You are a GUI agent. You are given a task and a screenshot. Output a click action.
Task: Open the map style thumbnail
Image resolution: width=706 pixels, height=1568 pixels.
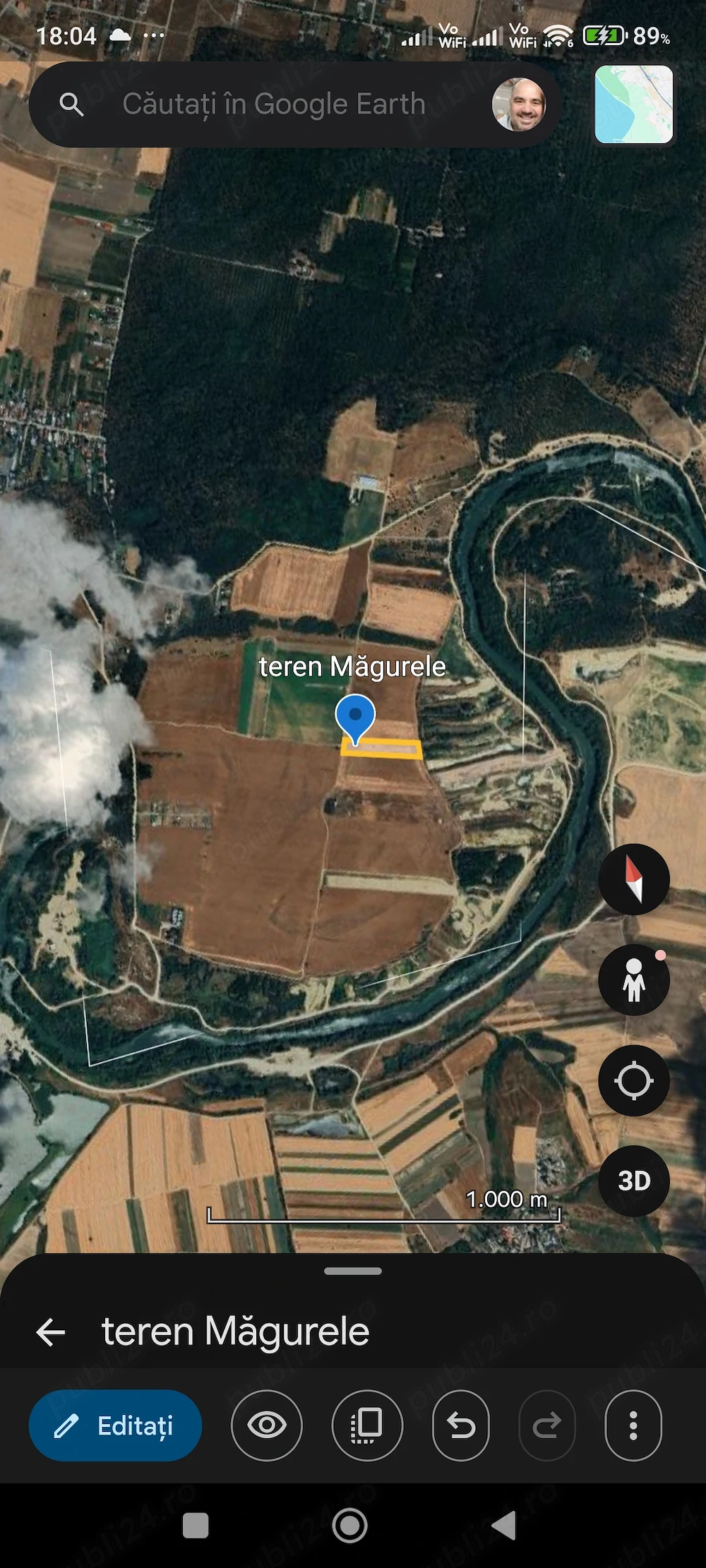633,104
